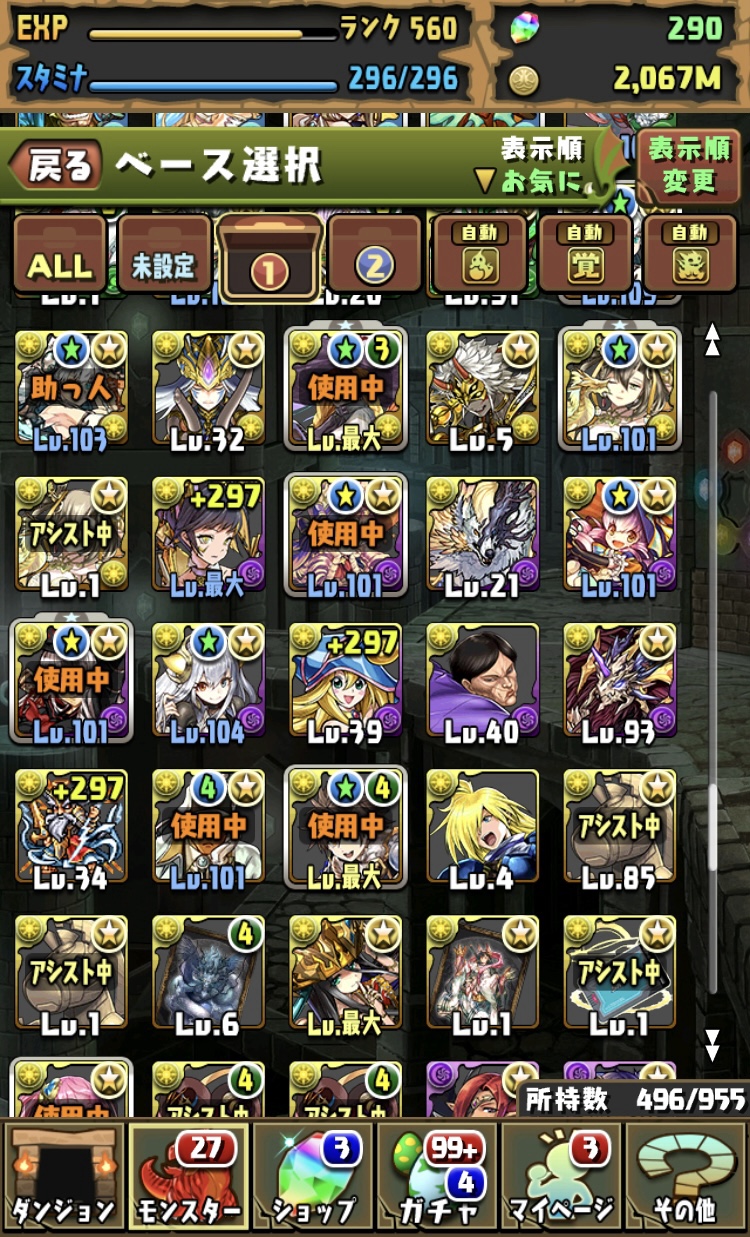Viewport: 750px width, 1237px height.
Task: Pick the Lv.4 blonde character
Action: pyautogui.click(x=482, y=826)
